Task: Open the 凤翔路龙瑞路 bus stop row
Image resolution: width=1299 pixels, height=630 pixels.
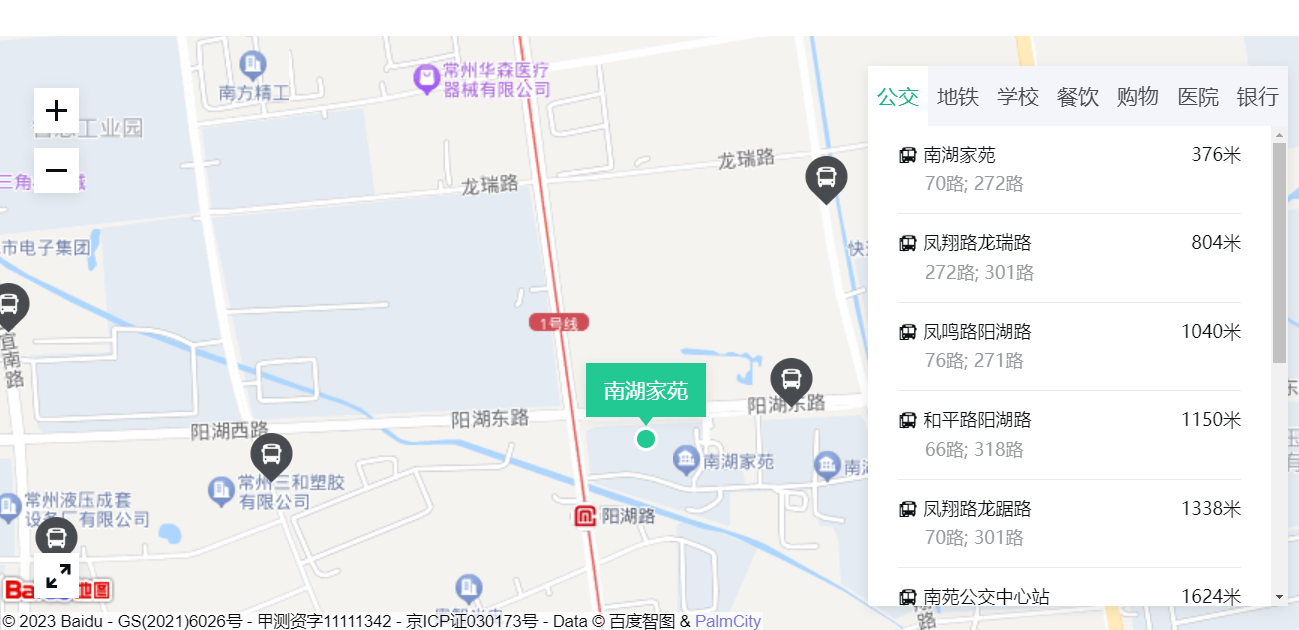Action: click(x=1068, y=257)
